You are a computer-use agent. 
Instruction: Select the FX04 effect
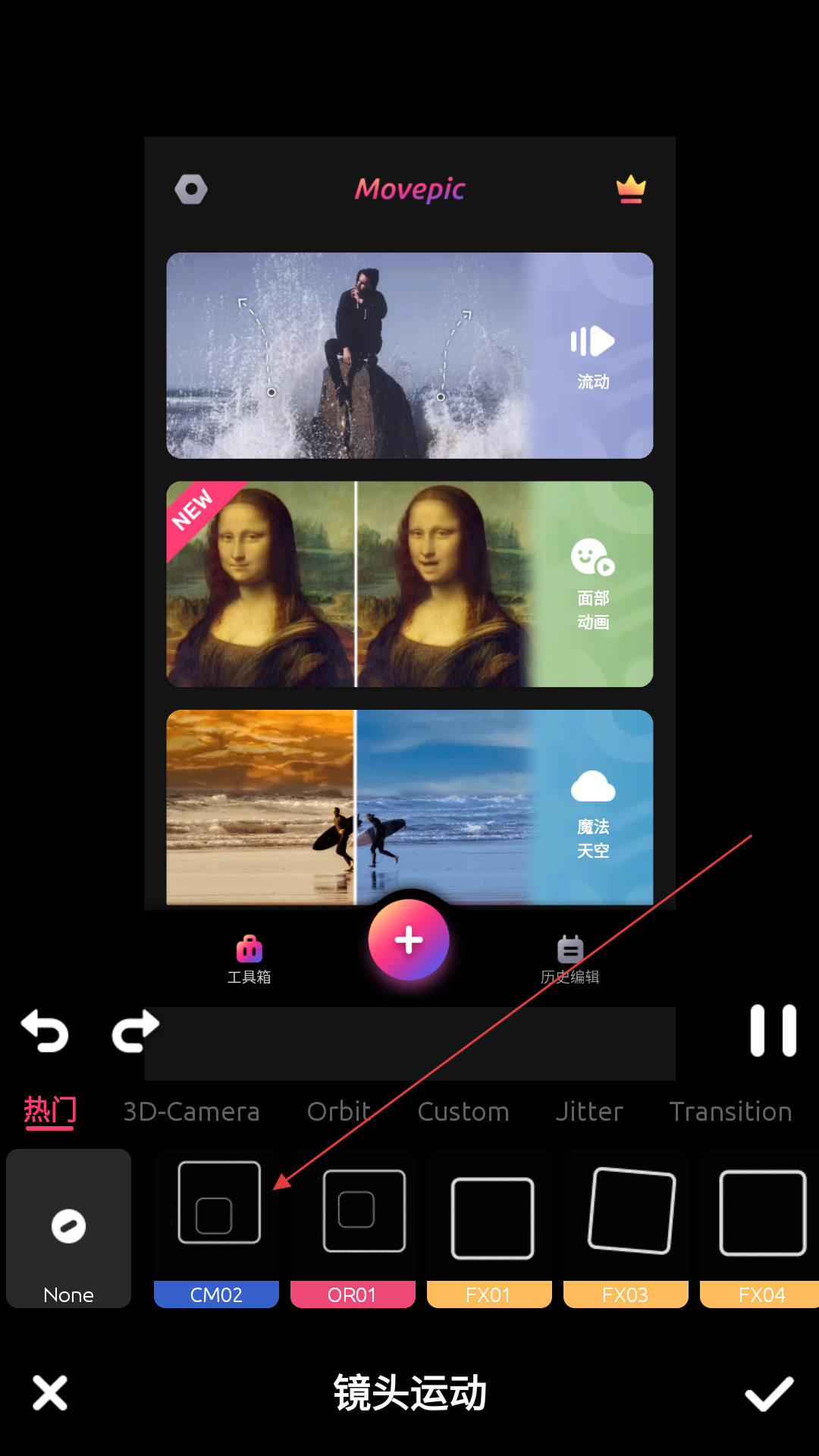pos(761,1228)
